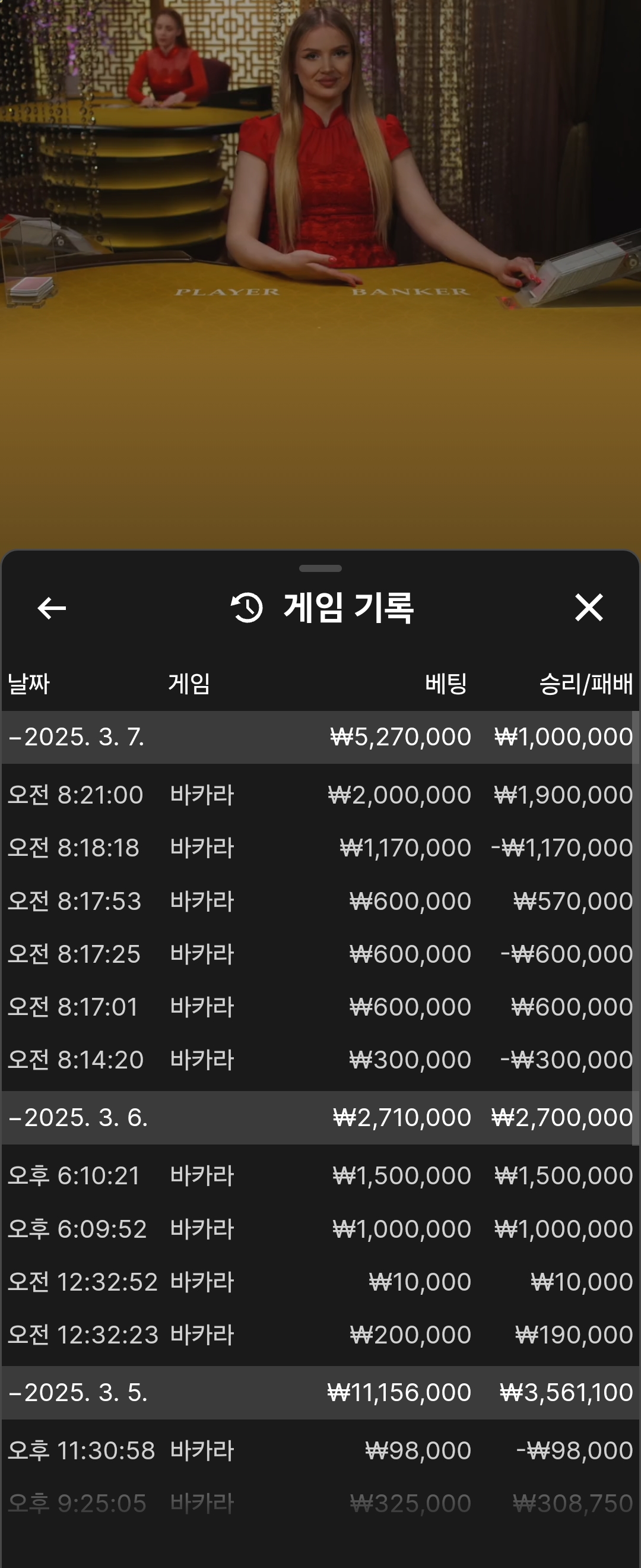
Task: Open the 오후 11:30:58 바카라 record
Action: [x=320, y=1450]
